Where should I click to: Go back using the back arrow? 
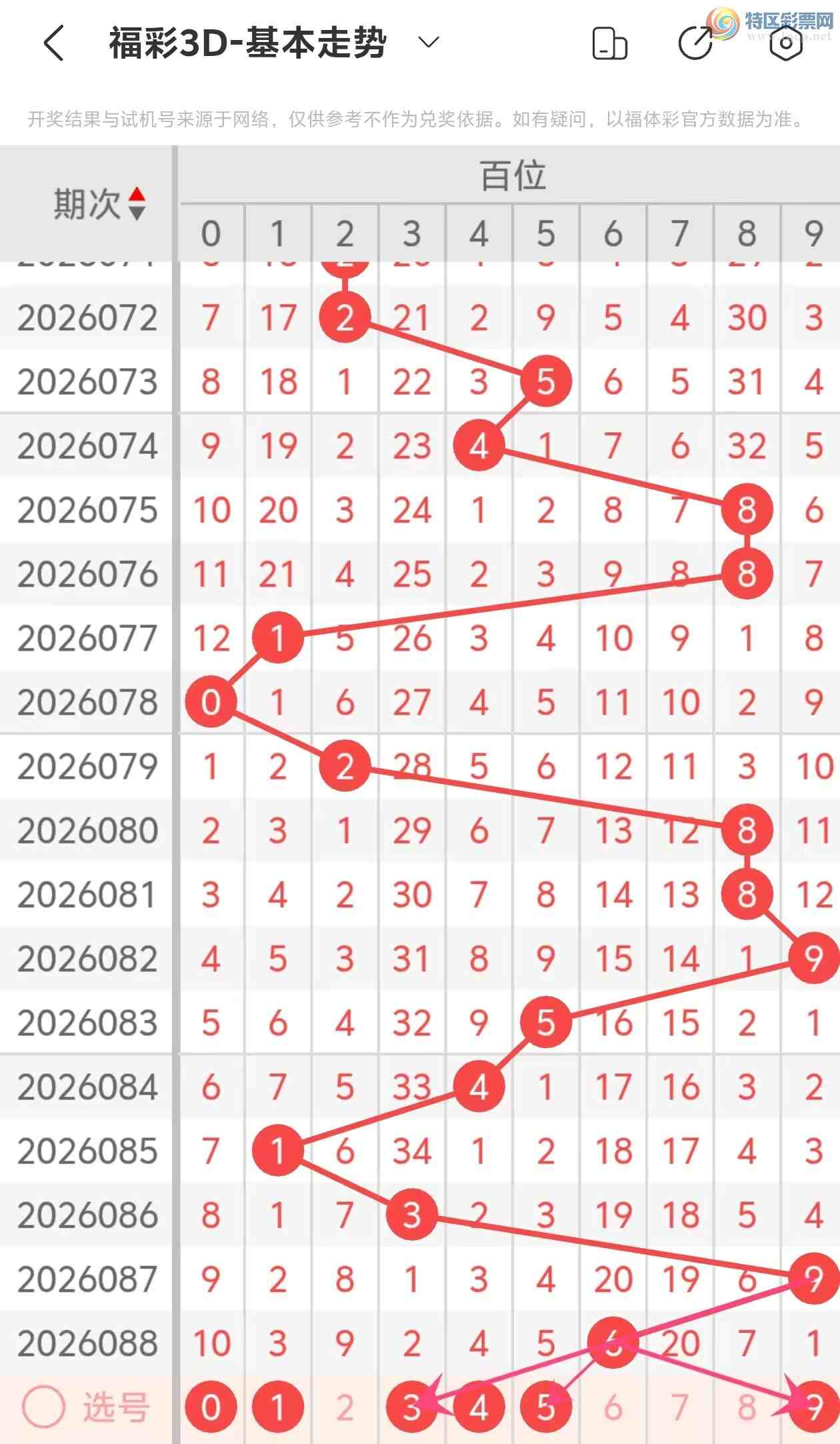(55, 44)
